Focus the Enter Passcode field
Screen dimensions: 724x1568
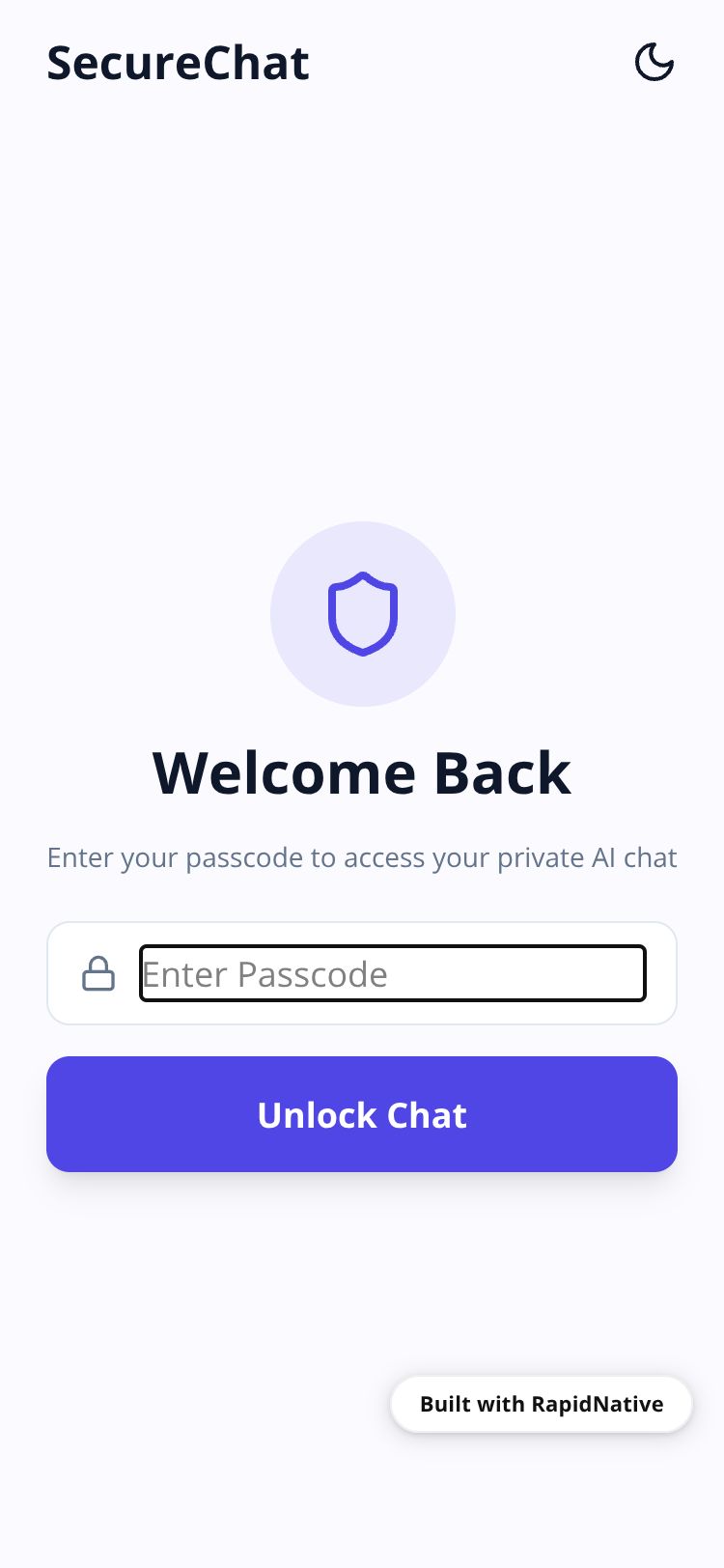[x=392, y=973]
